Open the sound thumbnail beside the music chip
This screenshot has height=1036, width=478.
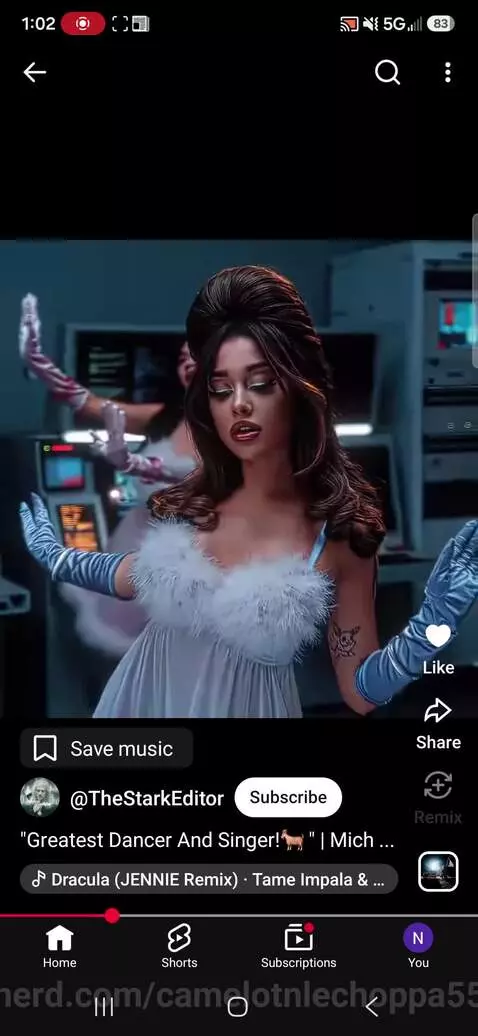coord(438,872)
